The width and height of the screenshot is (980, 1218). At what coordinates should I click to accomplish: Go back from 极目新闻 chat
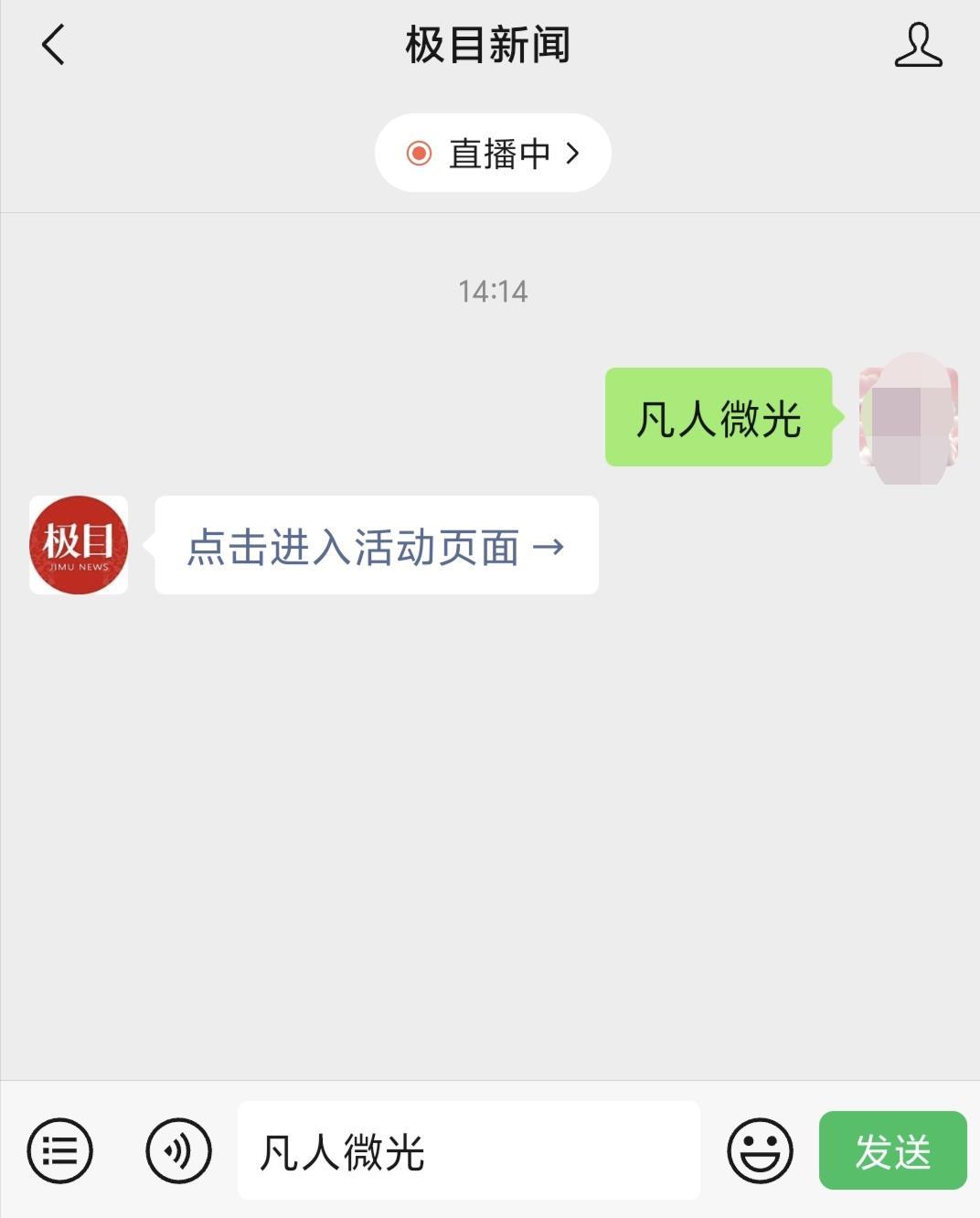pyautogui.click(x=53, y=45)
